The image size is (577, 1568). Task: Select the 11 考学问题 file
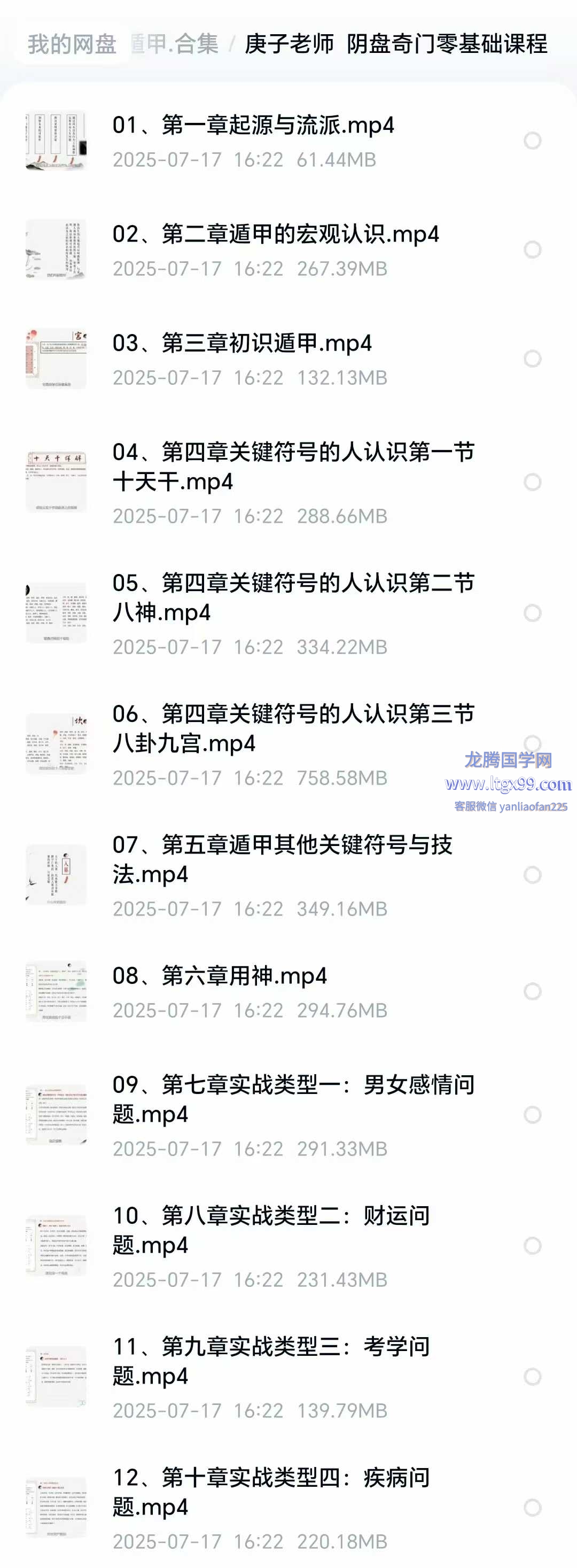(x=533, y=1376)
